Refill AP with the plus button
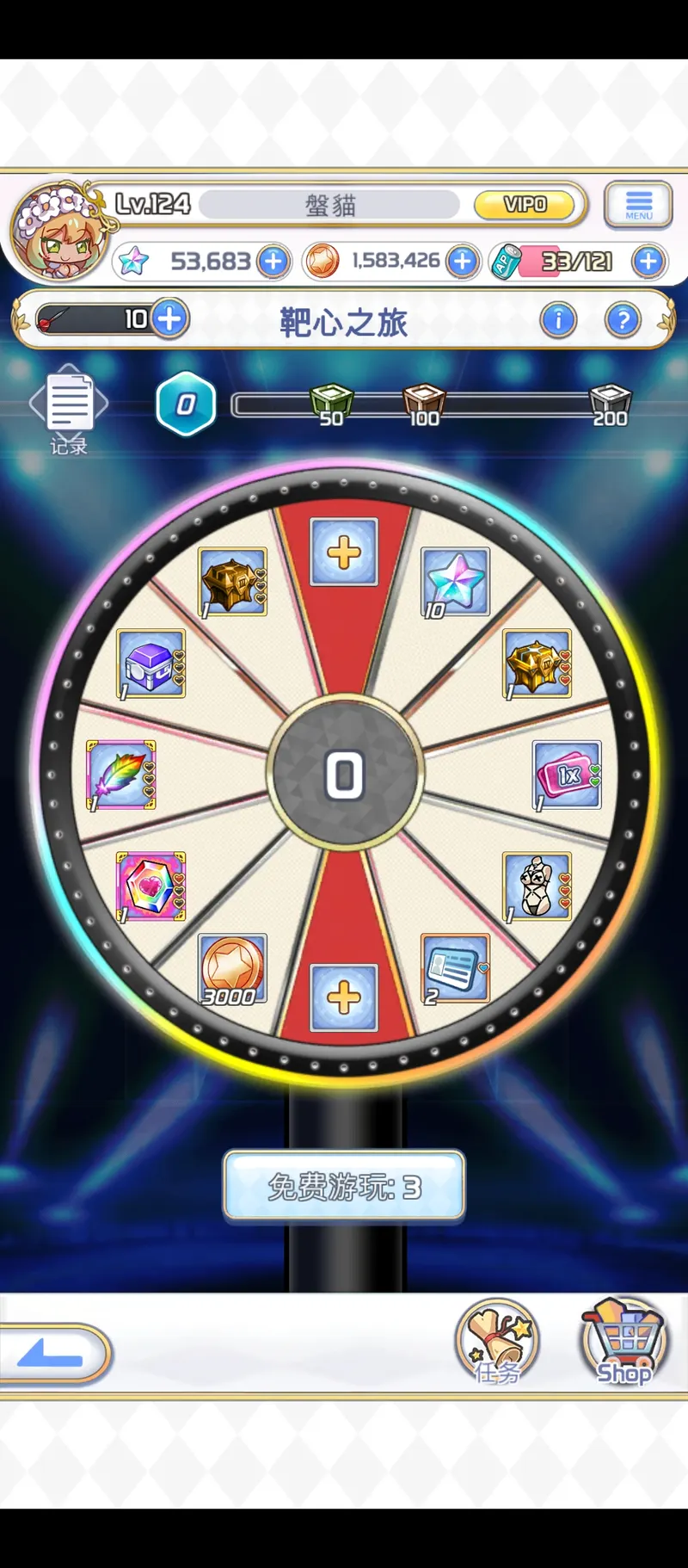 pos(648,261)
